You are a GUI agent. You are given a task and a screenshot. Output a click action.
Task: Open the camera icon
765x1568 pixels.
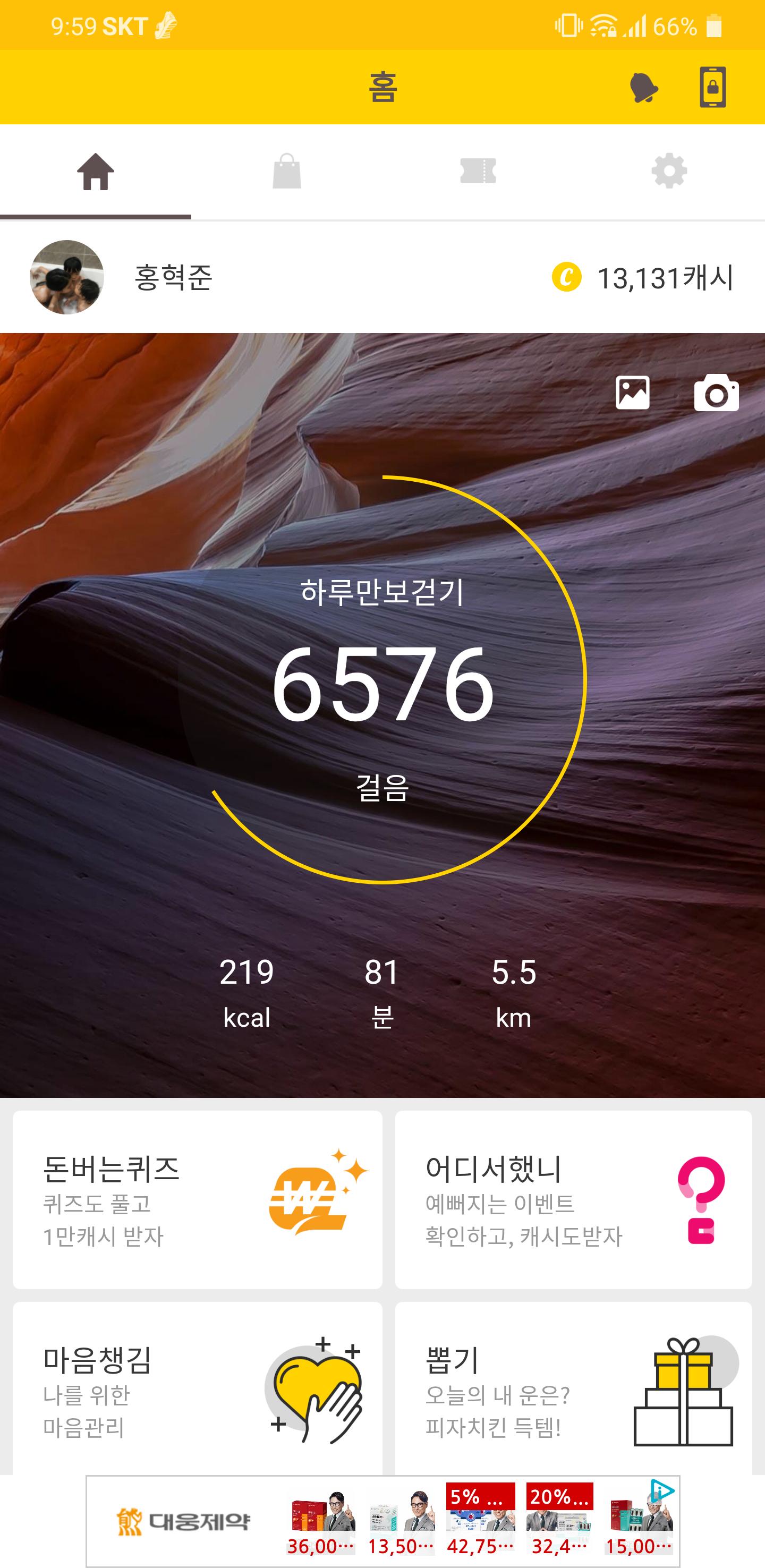716,393
